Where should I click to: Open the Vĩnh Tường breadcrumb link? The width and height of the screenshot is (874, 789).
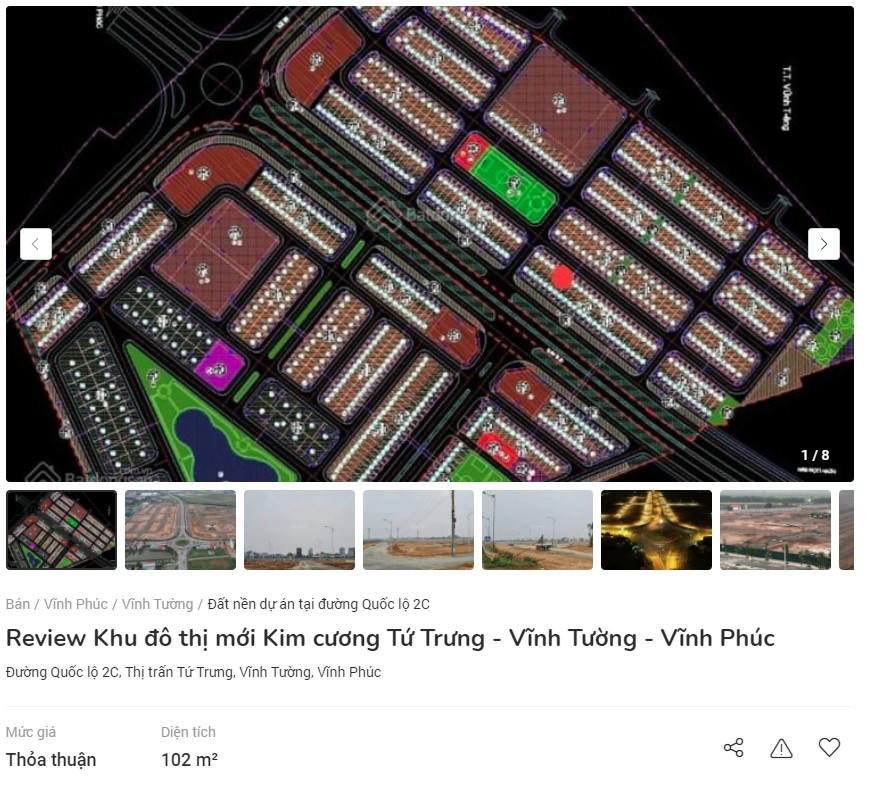pyautogui.click(x=157, y=604)
